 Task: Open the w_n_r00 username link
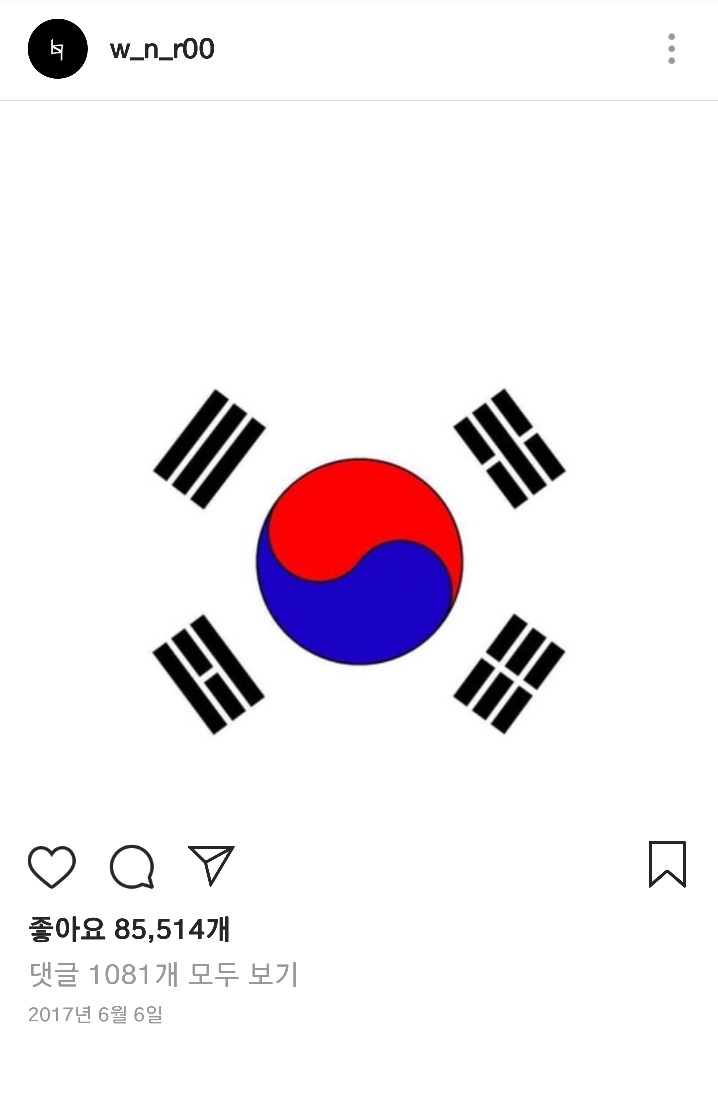click(162, 49)
